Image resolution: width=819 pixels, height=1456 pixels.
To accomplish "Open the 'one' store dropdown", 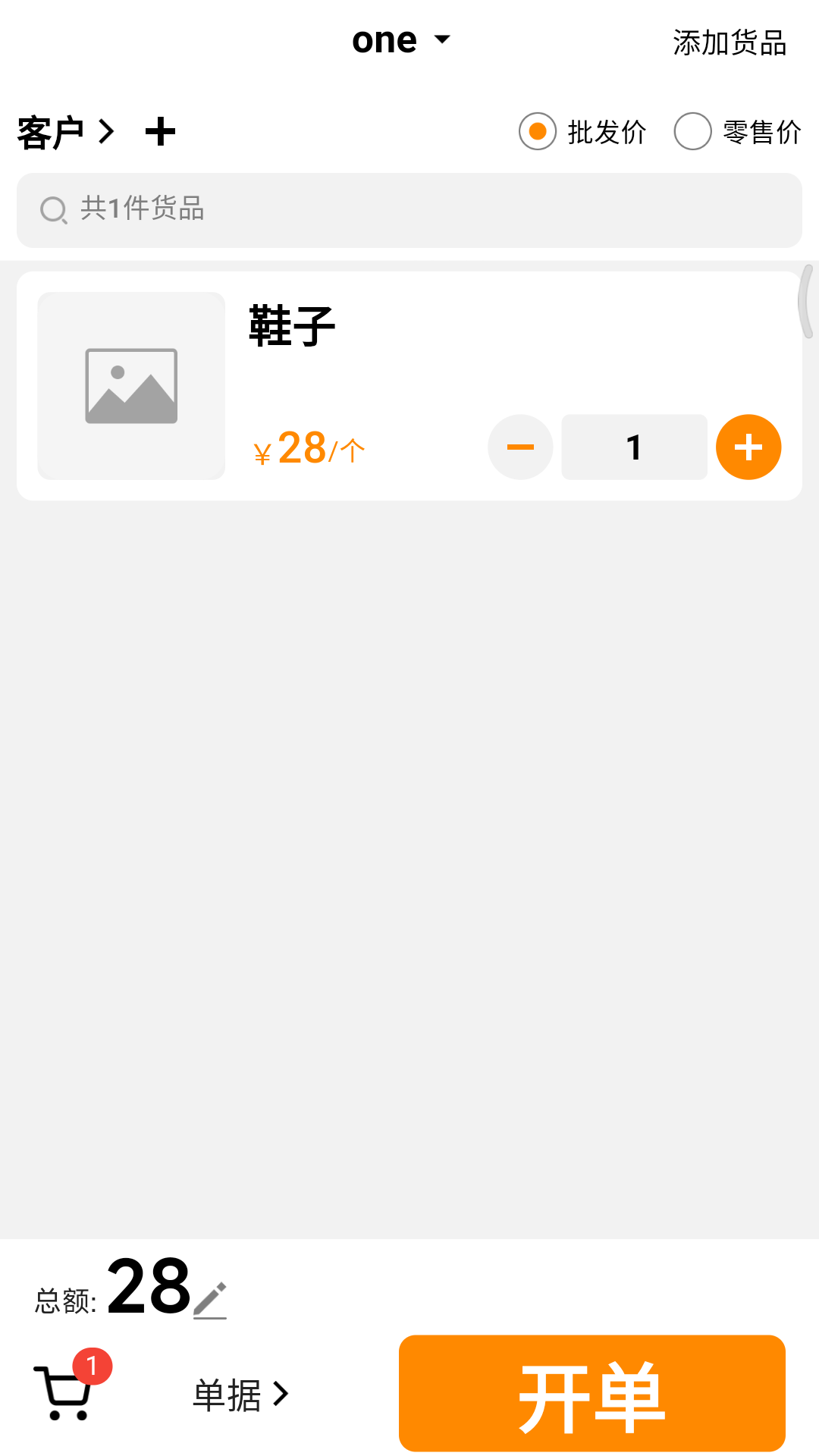I will 401,40.
